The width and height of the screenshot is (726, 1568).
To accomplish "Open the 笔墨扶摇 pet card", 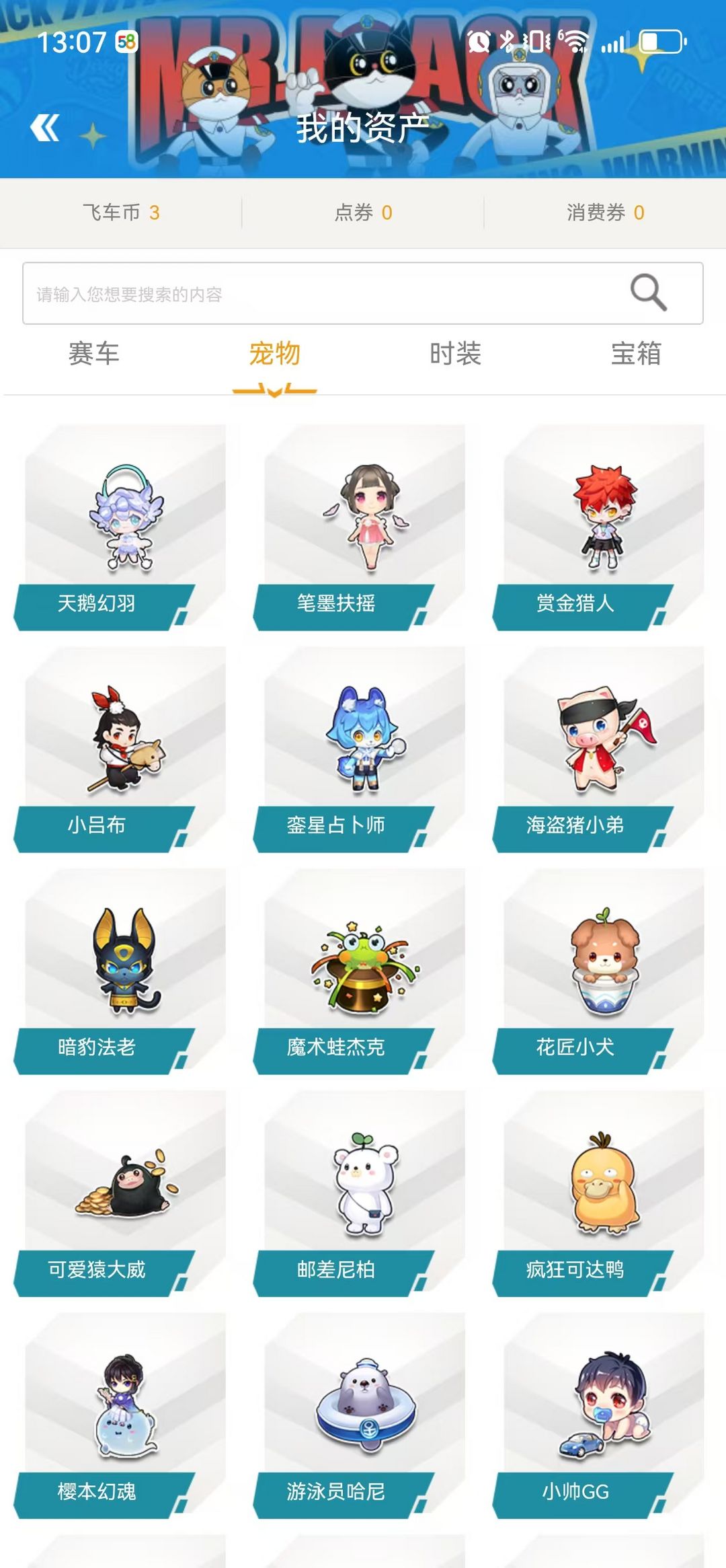I will click(360, 527).
